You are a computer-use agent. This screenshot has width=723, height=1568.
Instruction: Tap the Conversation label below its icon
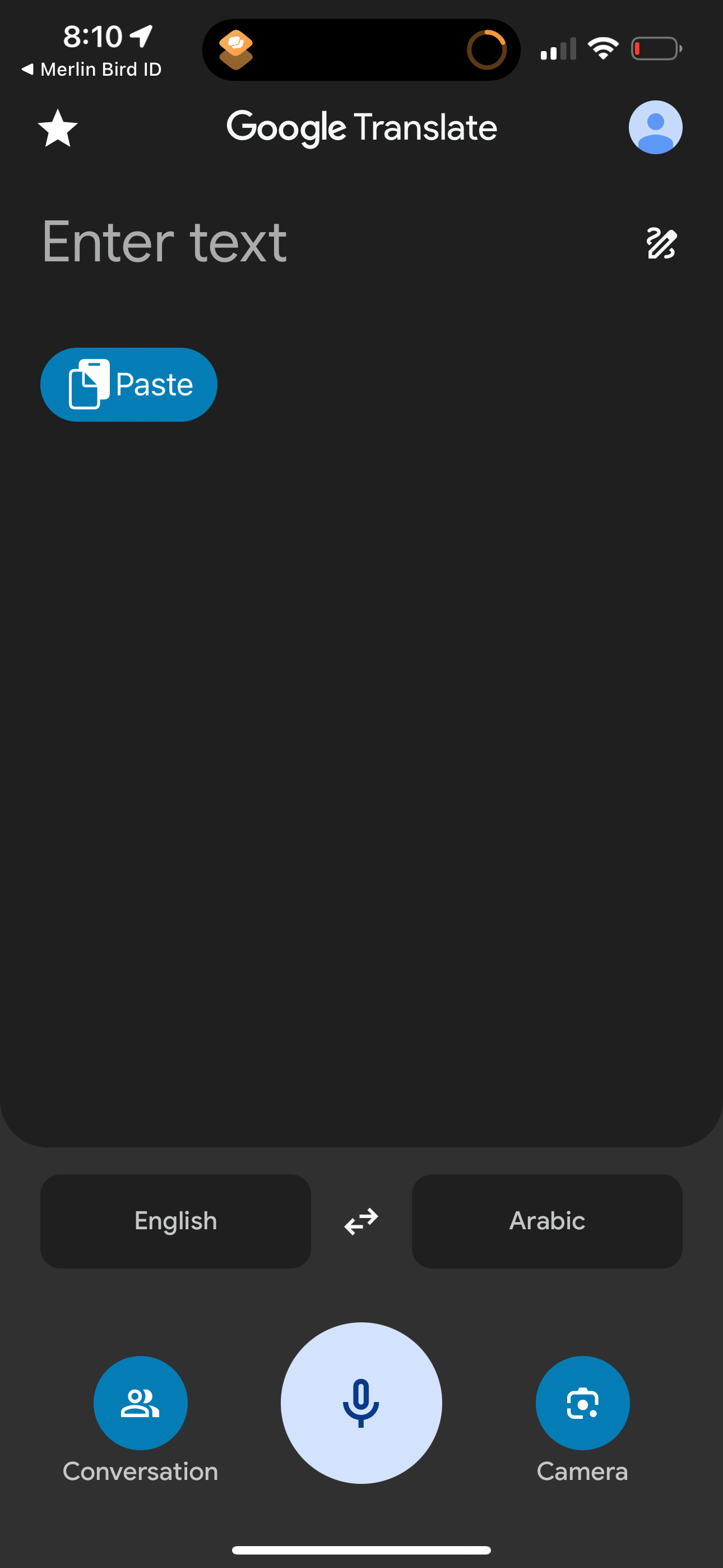point(140,1472)
